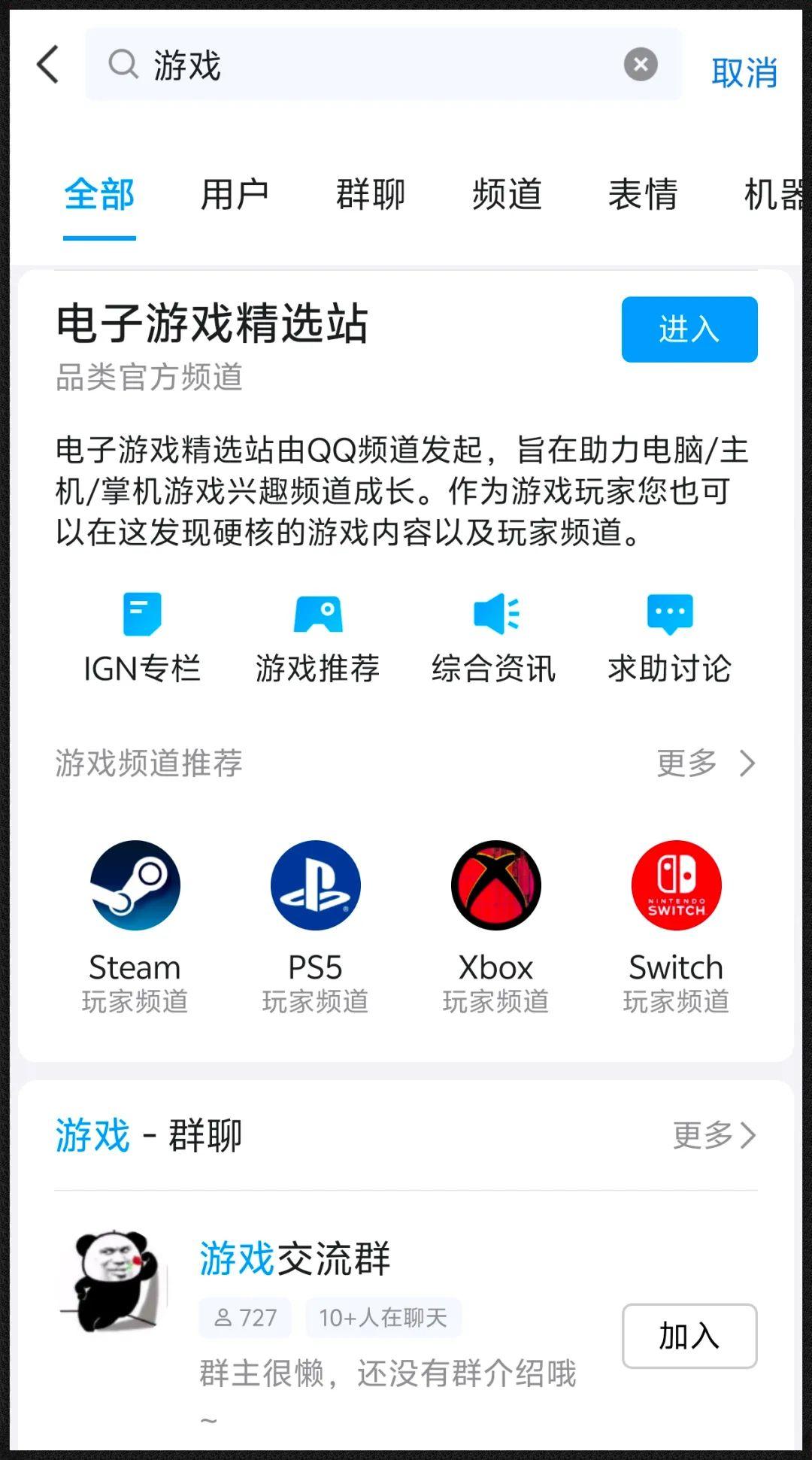Screen dimensions: 812x1460
Task: Open the 游戏推荐 section
Action: click(x=317, y=638)
